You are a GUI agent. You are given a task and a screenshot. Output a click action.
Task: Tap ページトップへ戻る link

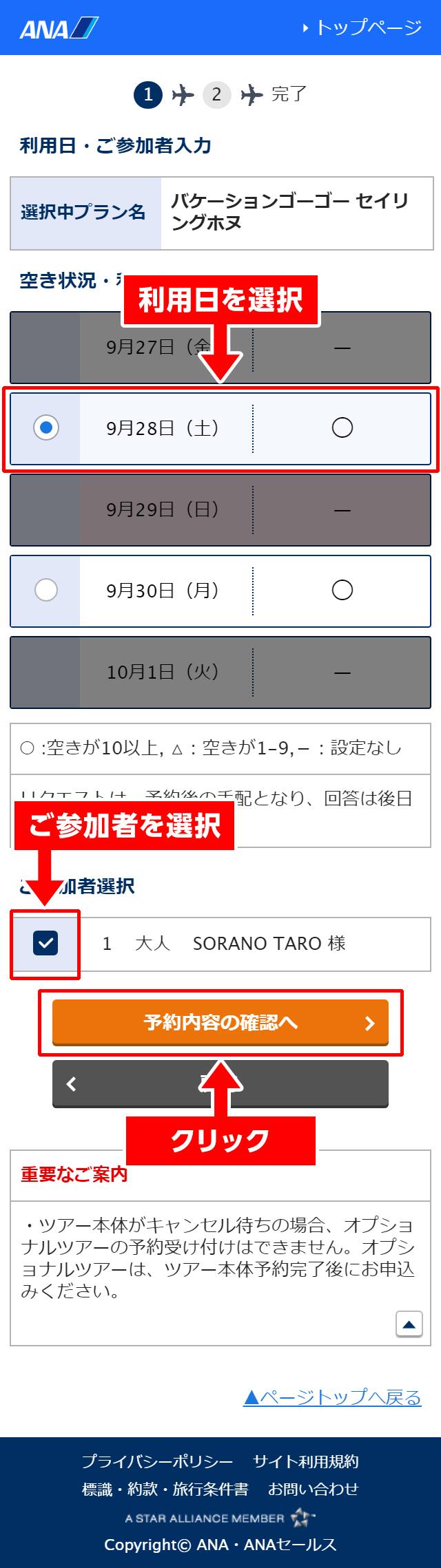pos(332,1397)
